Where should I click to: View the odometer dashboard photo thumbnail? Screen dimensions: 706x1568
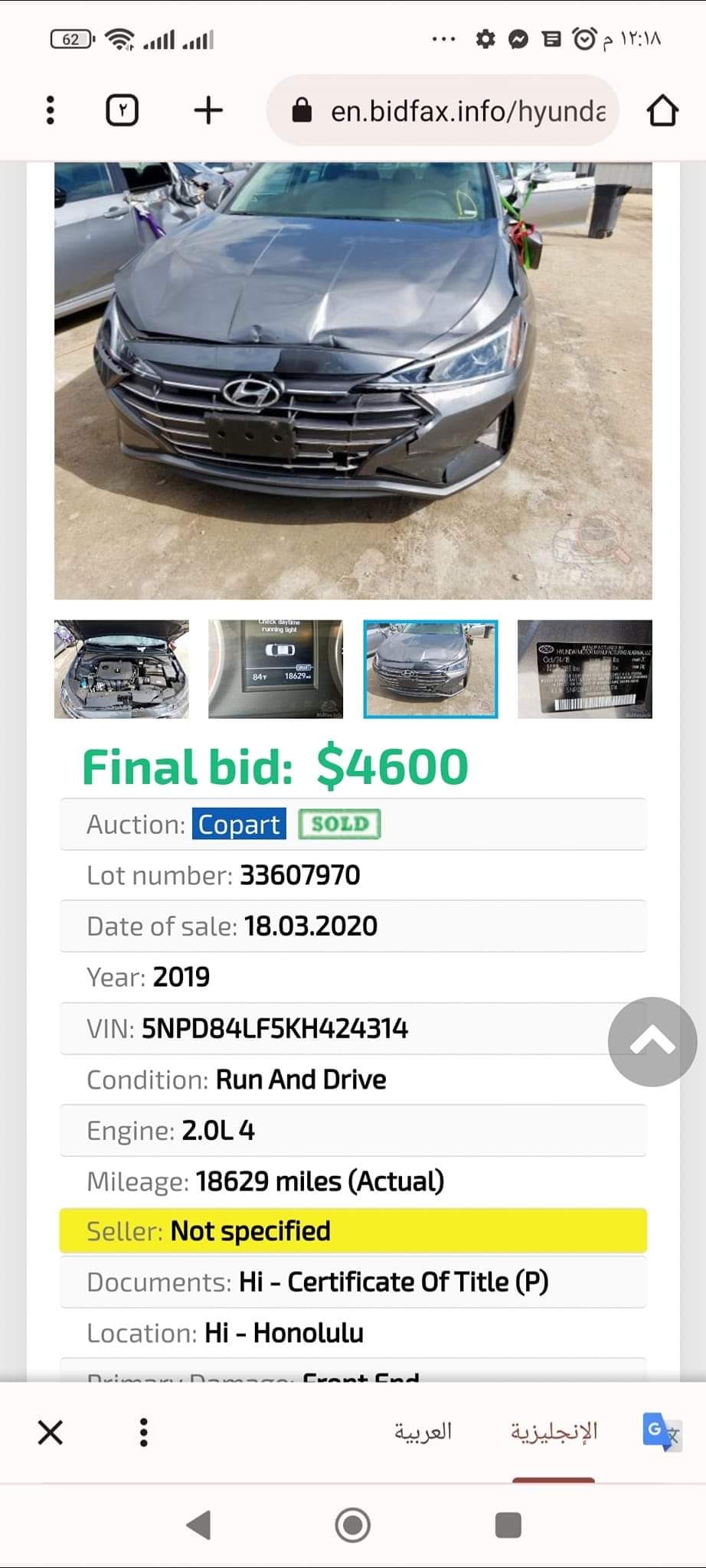click(x=276, y=669)
